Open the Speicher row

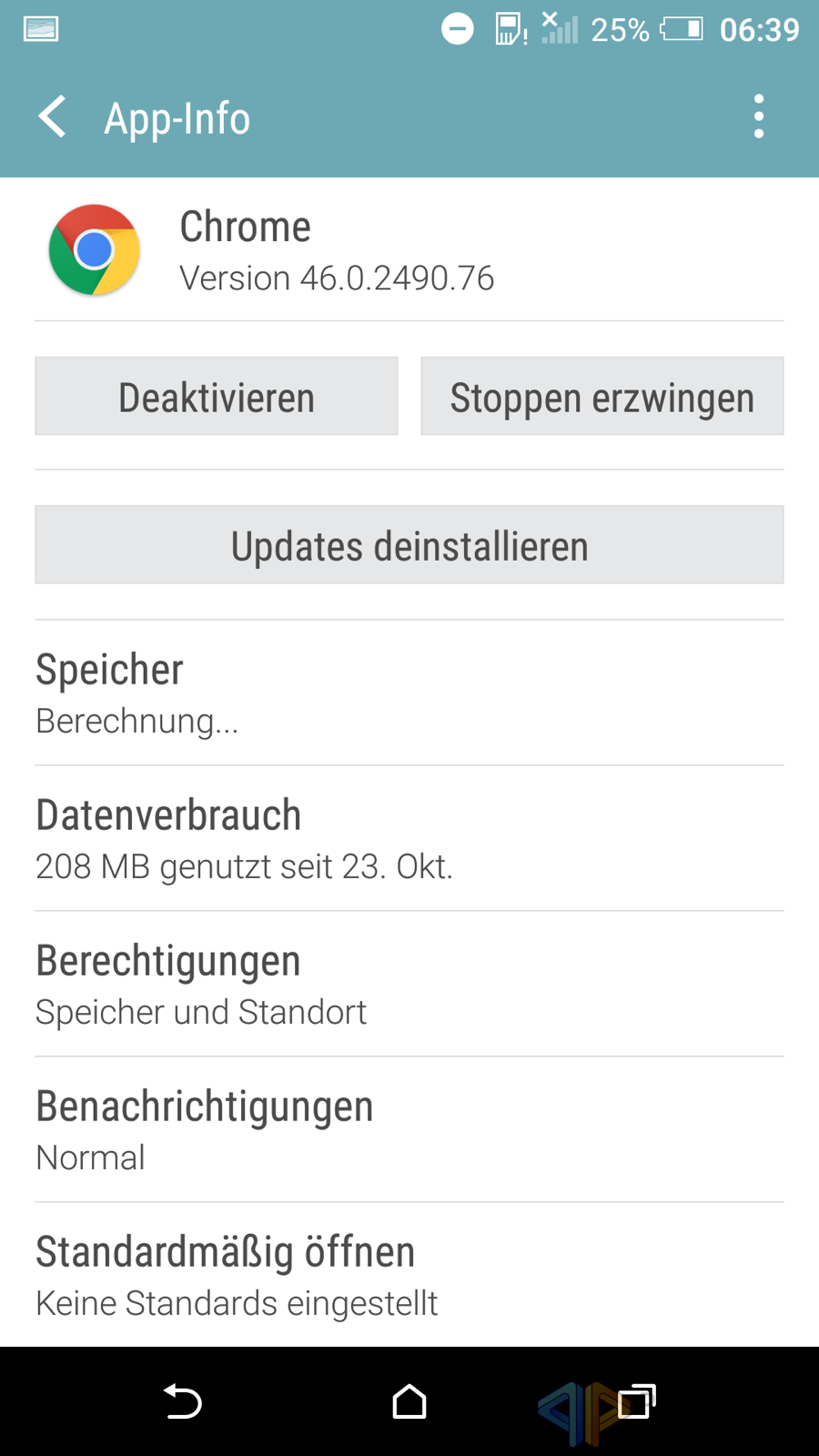pos(409,693)
